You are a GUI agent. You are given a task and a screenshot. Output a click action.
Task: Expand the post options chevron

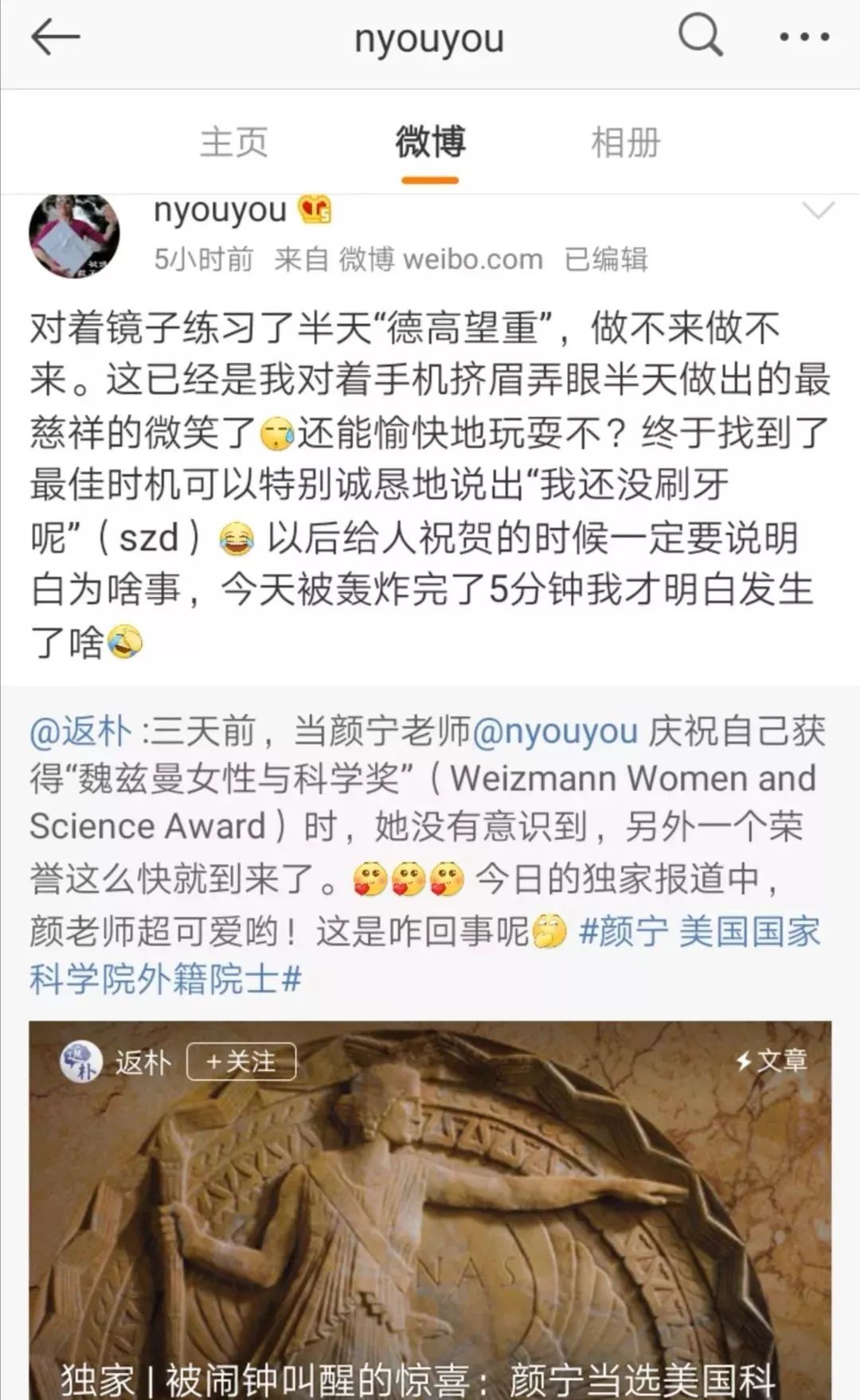817,212
